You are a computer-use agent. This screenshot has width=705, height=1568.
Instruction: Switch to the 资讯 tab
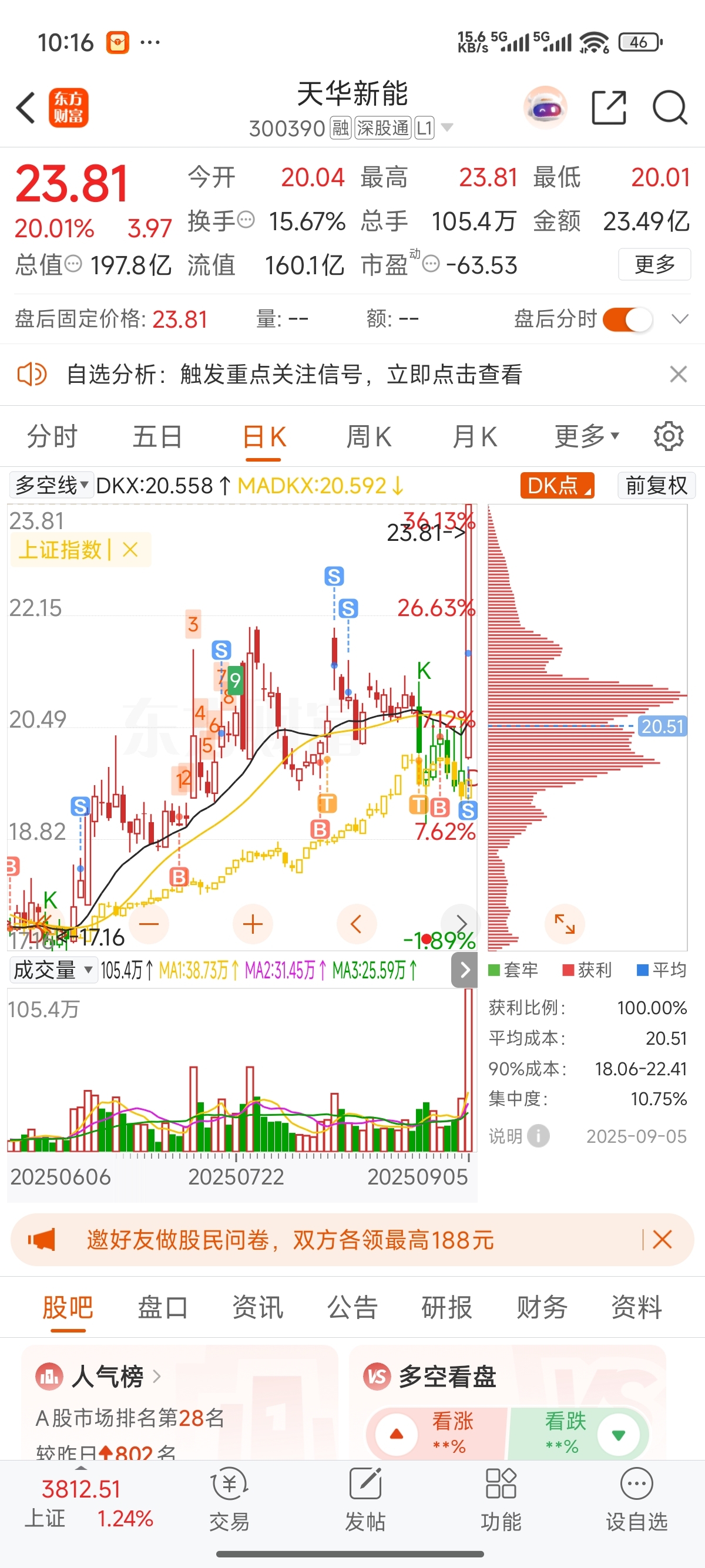(x=257, y=1307)
